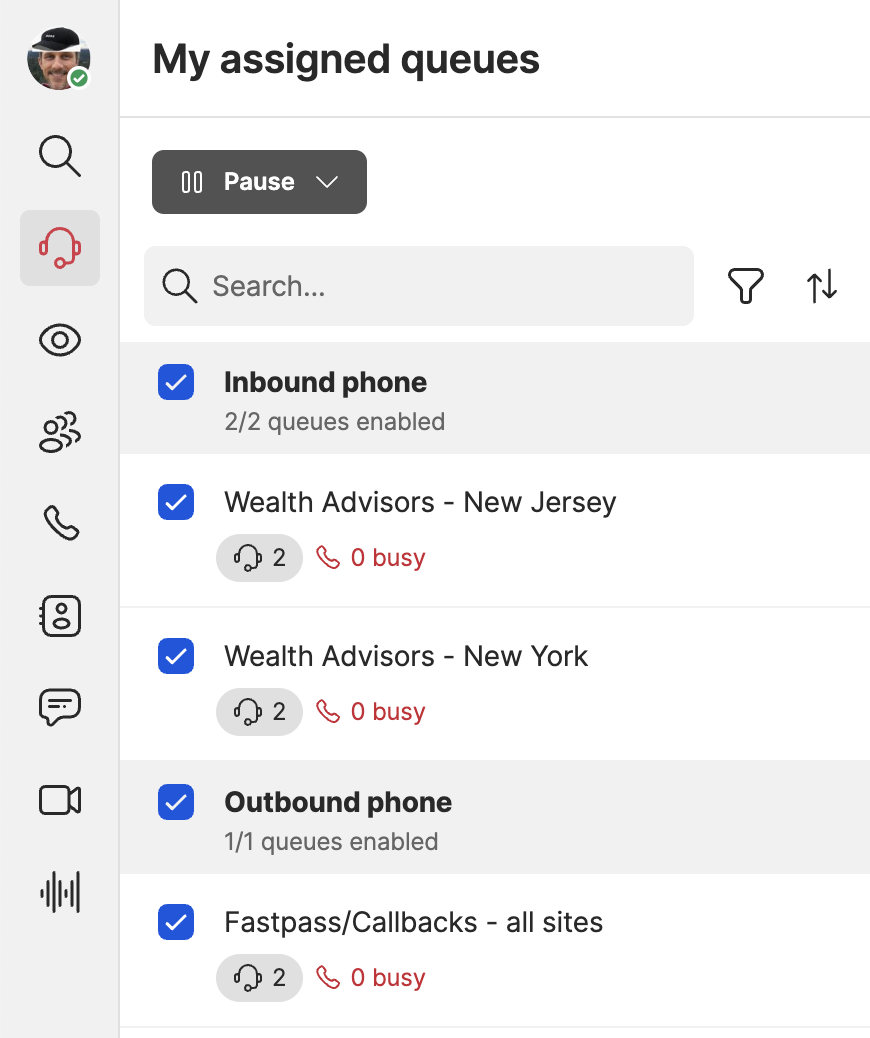This screenshot has height=1038, width=870.
Task: Uncheck Wealth Advisors - New Jersey queue
Action: pos(176,502)
